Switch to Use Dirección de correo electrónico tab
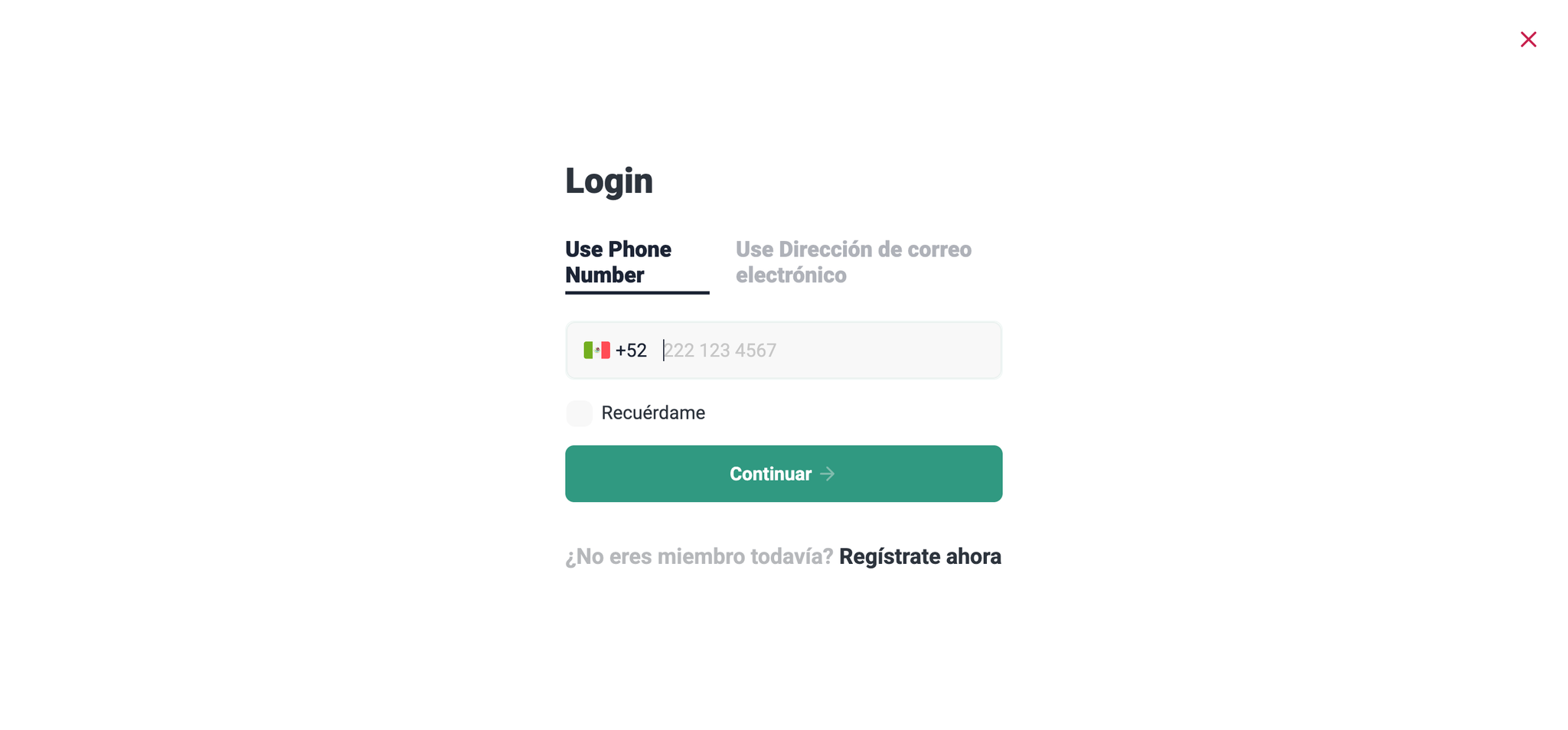The width and height of the screenshot is (1568, 730). [853, 262]
